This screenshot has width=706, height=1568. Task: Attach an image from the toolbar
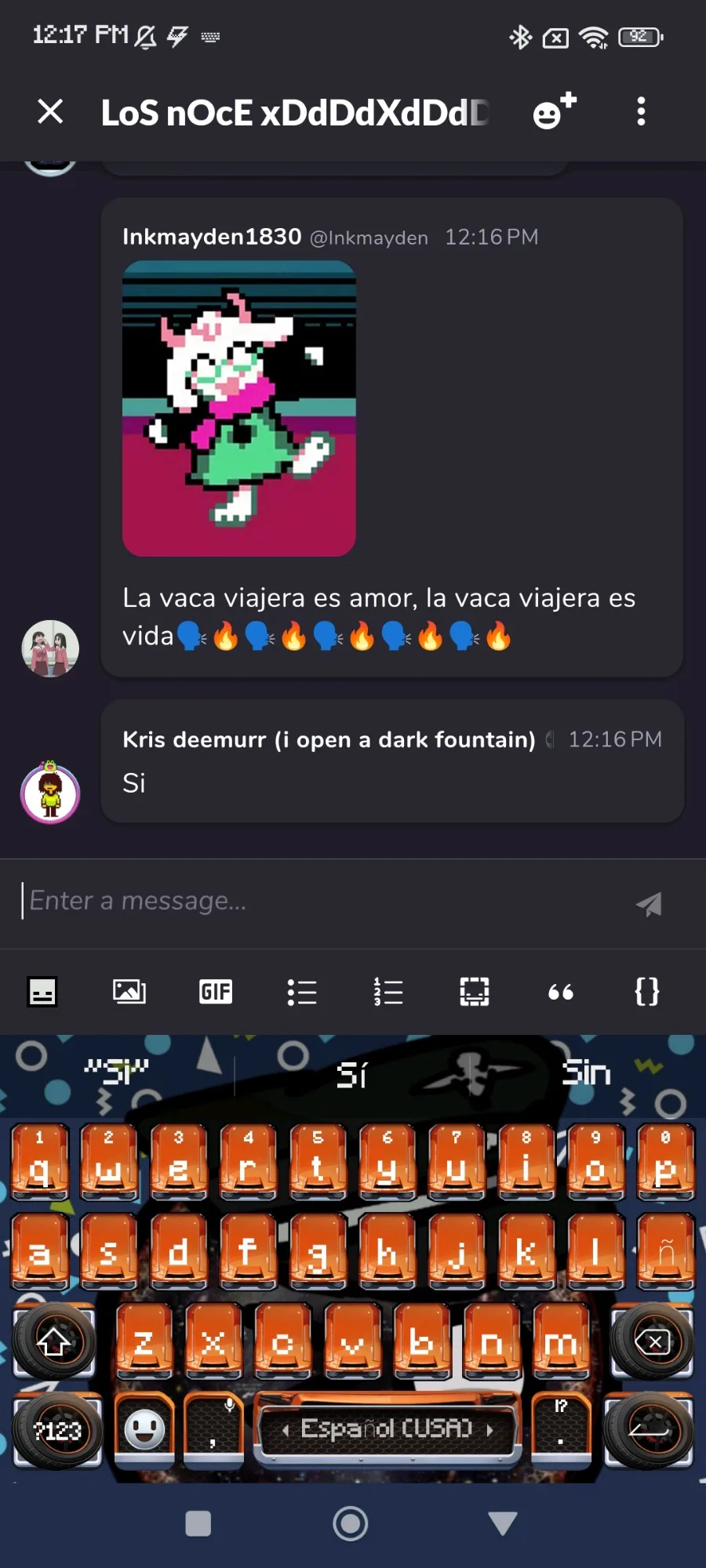click(x=129, y=992)
